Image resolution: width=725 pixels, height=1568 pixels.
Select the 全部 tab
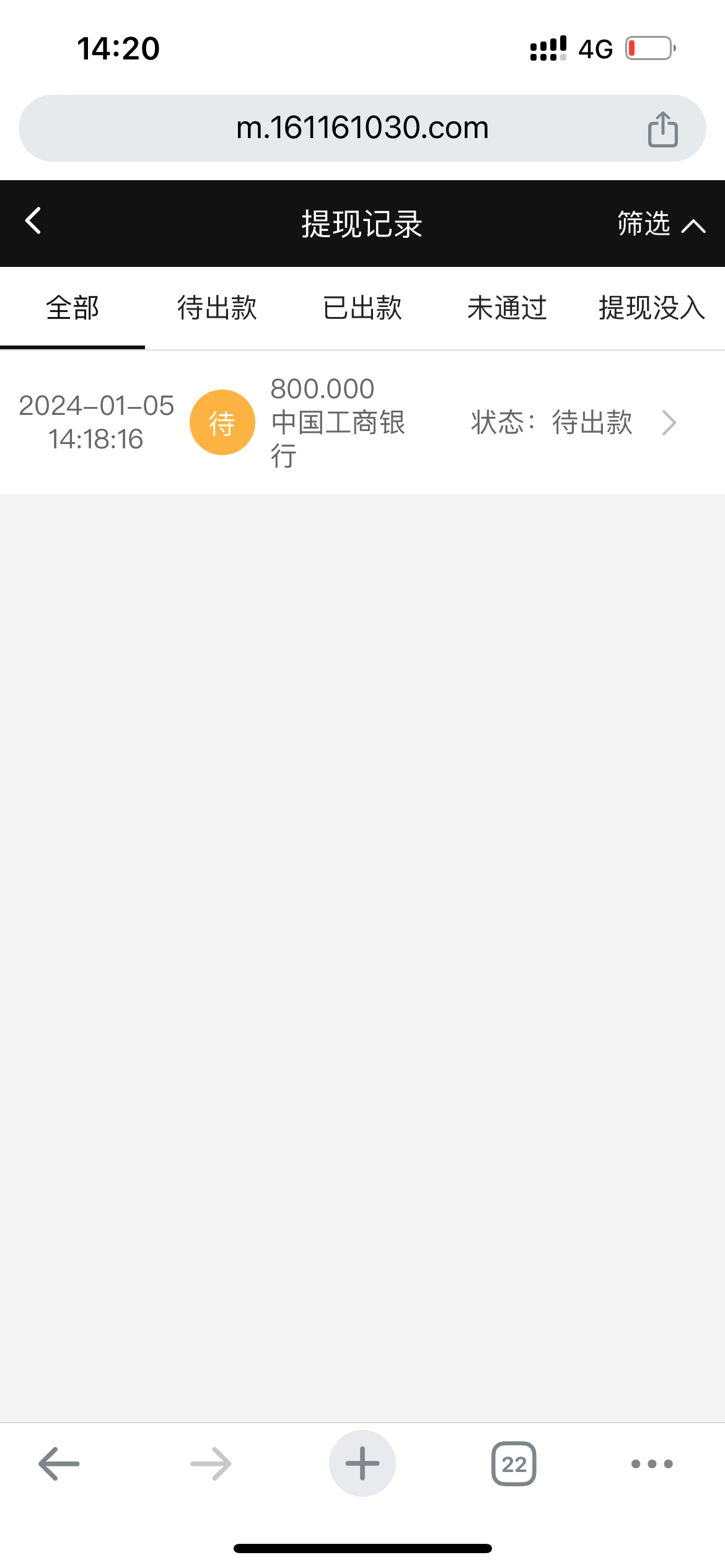coord(72,308)
